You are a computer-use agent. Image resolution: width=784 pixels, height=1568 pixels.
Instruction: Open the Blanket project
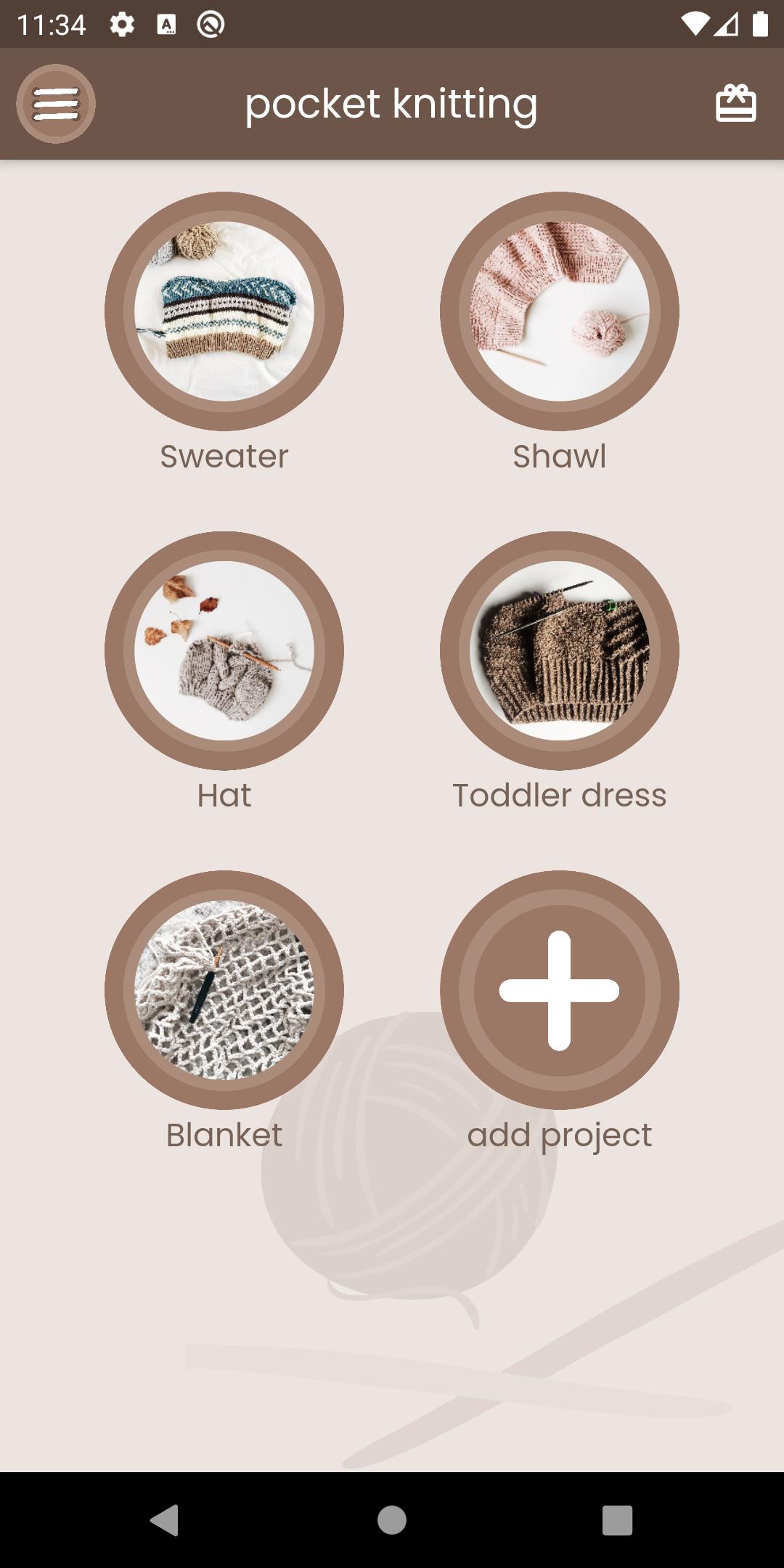pos(224,990)
